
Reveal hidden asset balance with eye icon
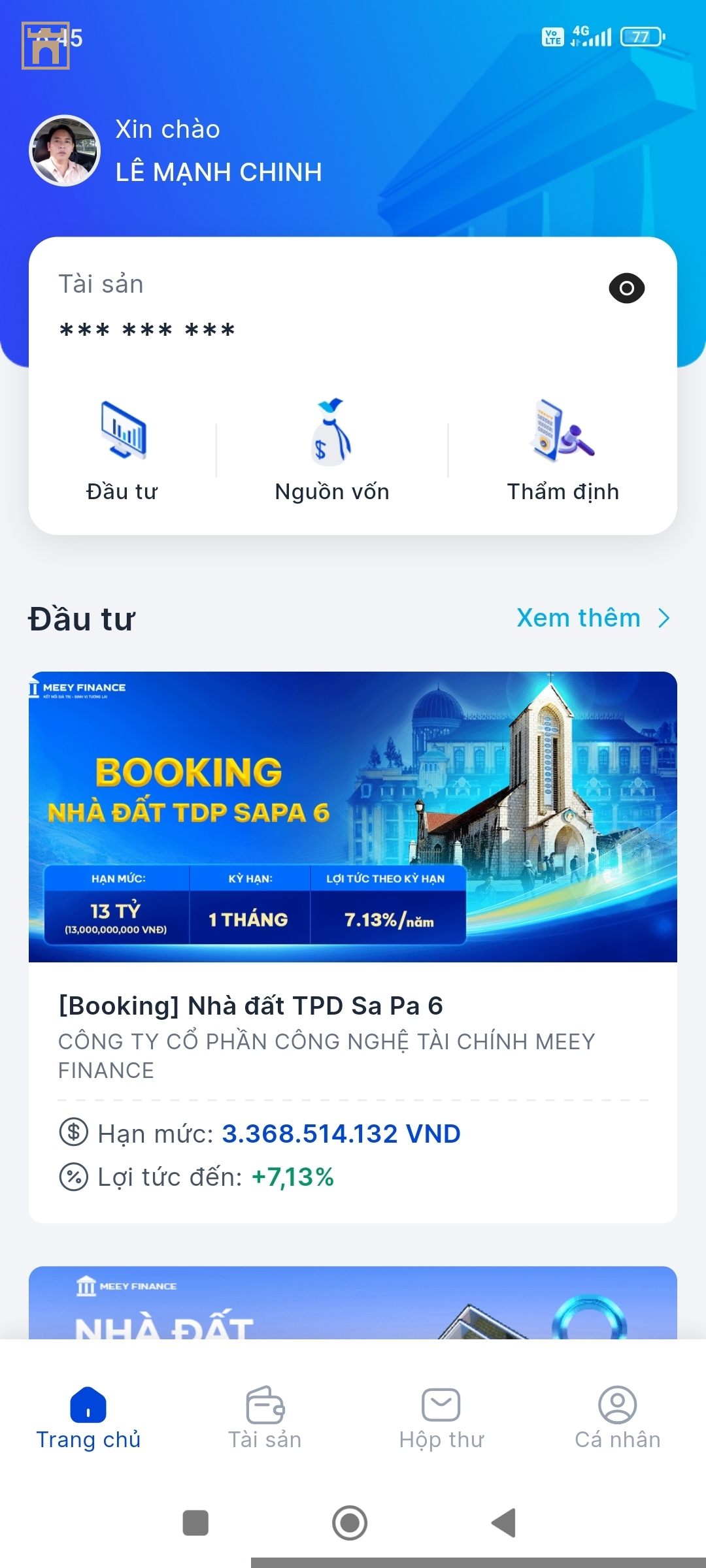pyautogui.click(x=626, y=288)
